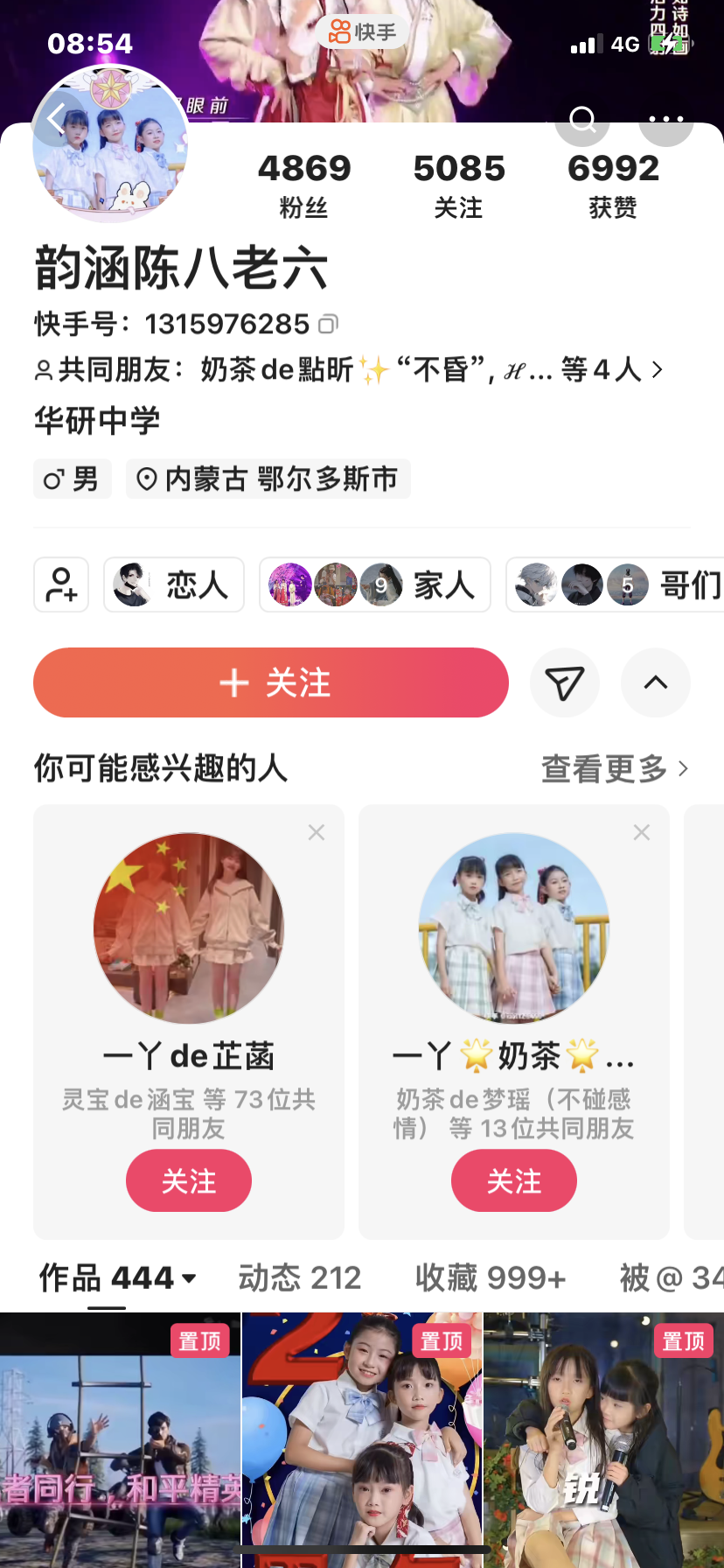Screen dimensions: 724x1568
Task: Open 查看更多 suggested people
Action: click(614, 769)
